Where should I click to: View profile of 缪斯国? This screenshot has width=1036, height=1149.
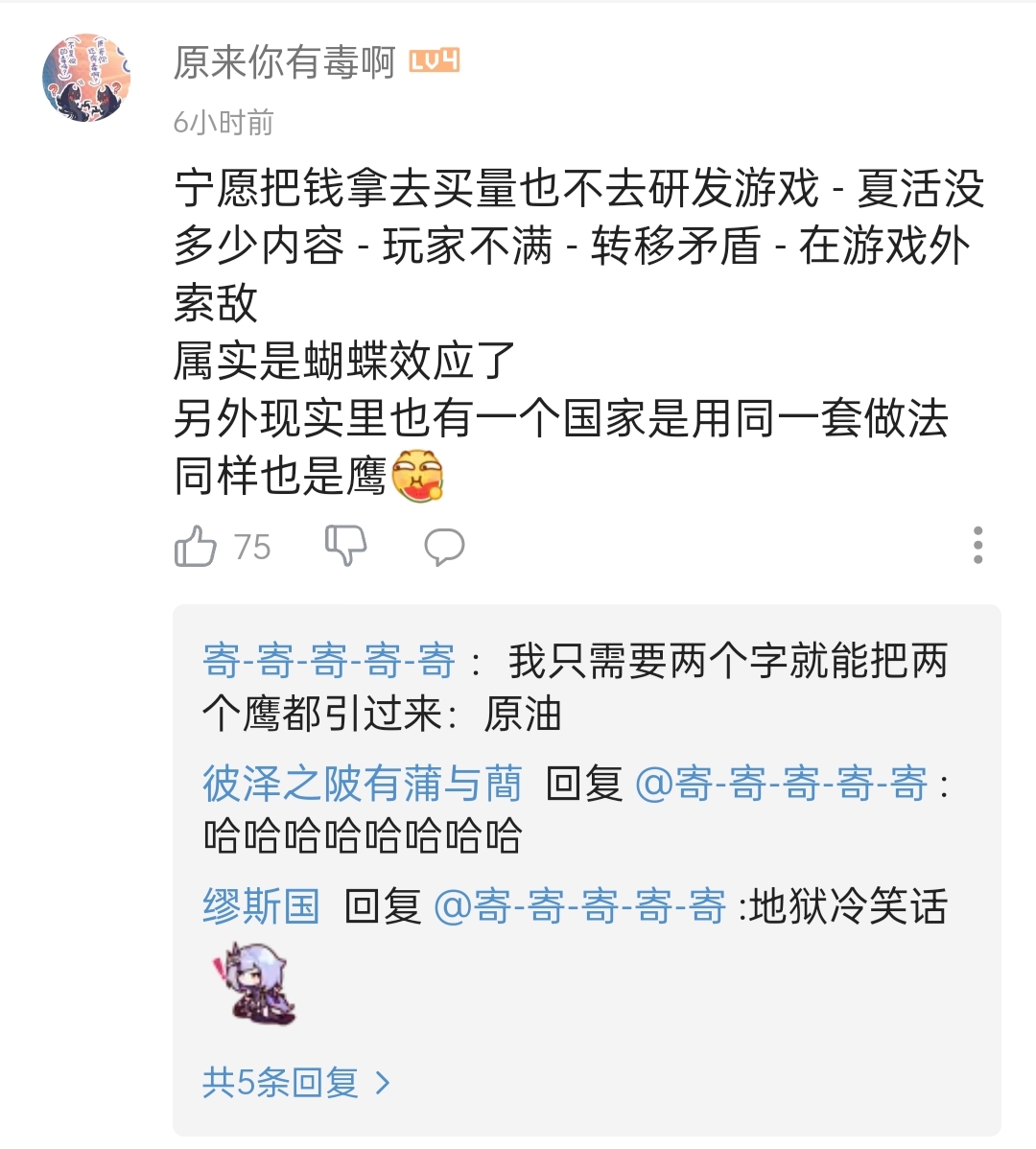click(261, 906)
